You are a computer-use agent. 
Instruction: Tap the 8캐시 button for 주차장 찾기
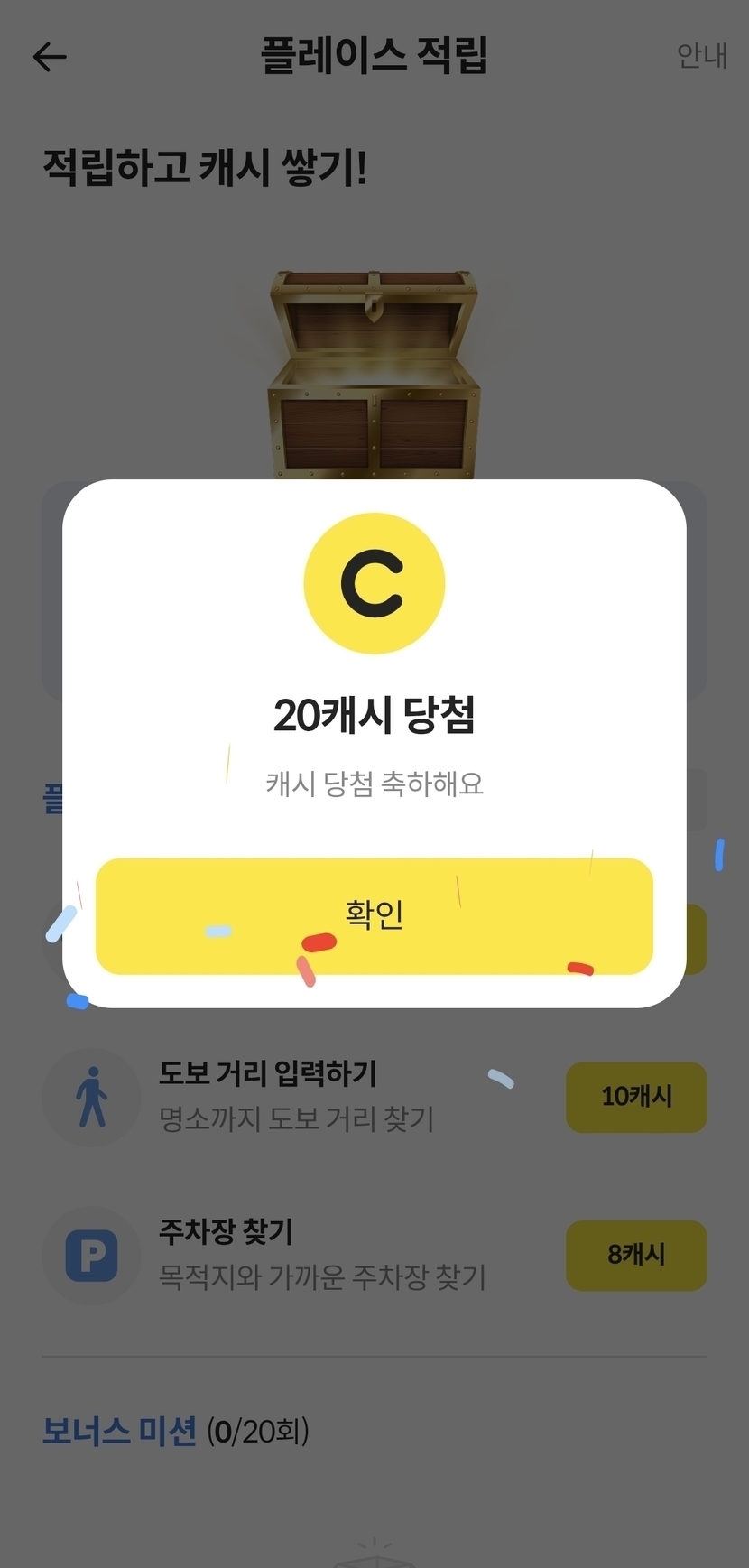635,1255
